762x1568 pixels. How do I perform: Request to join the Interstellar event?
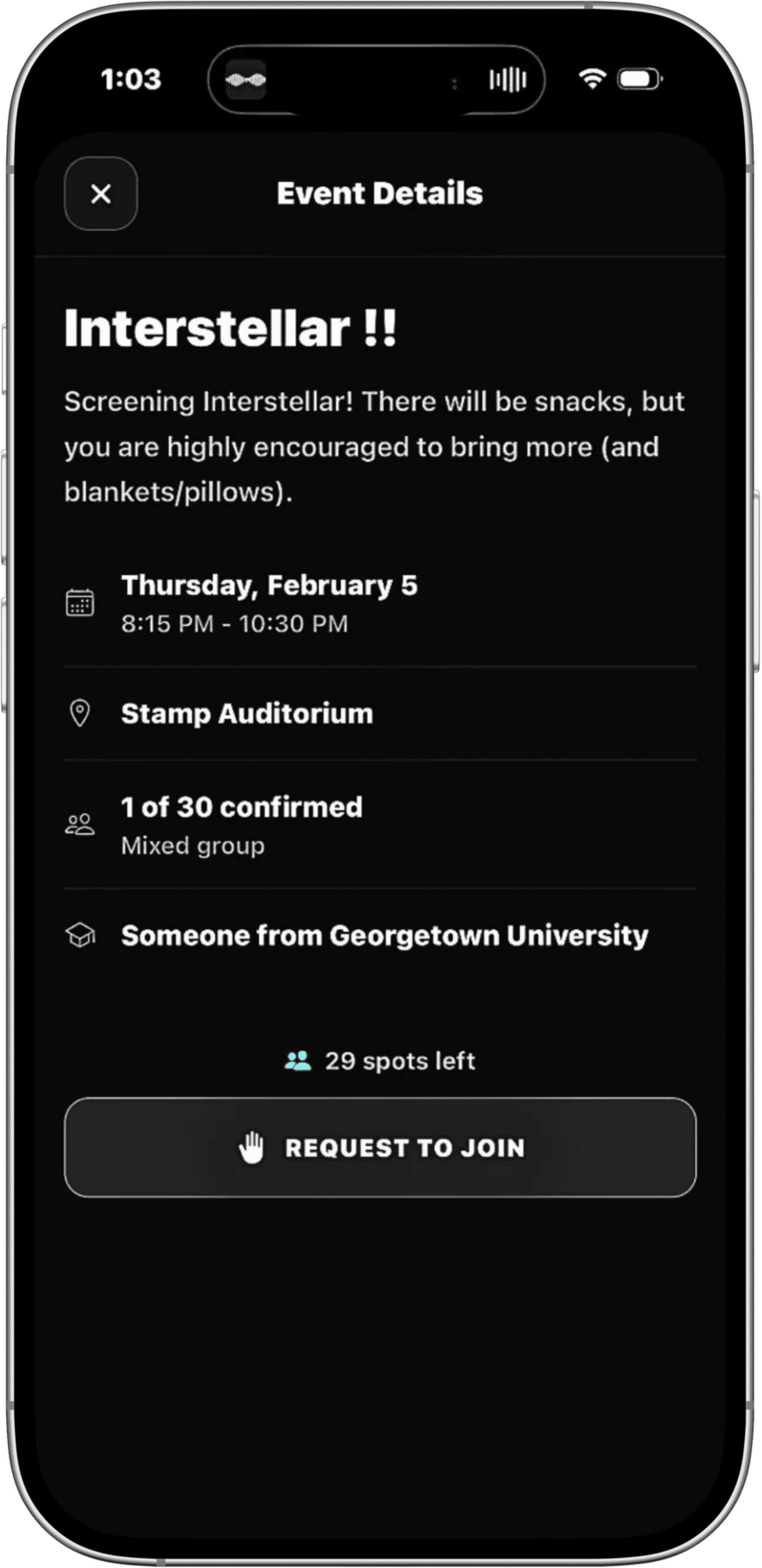coord(380,1147)
